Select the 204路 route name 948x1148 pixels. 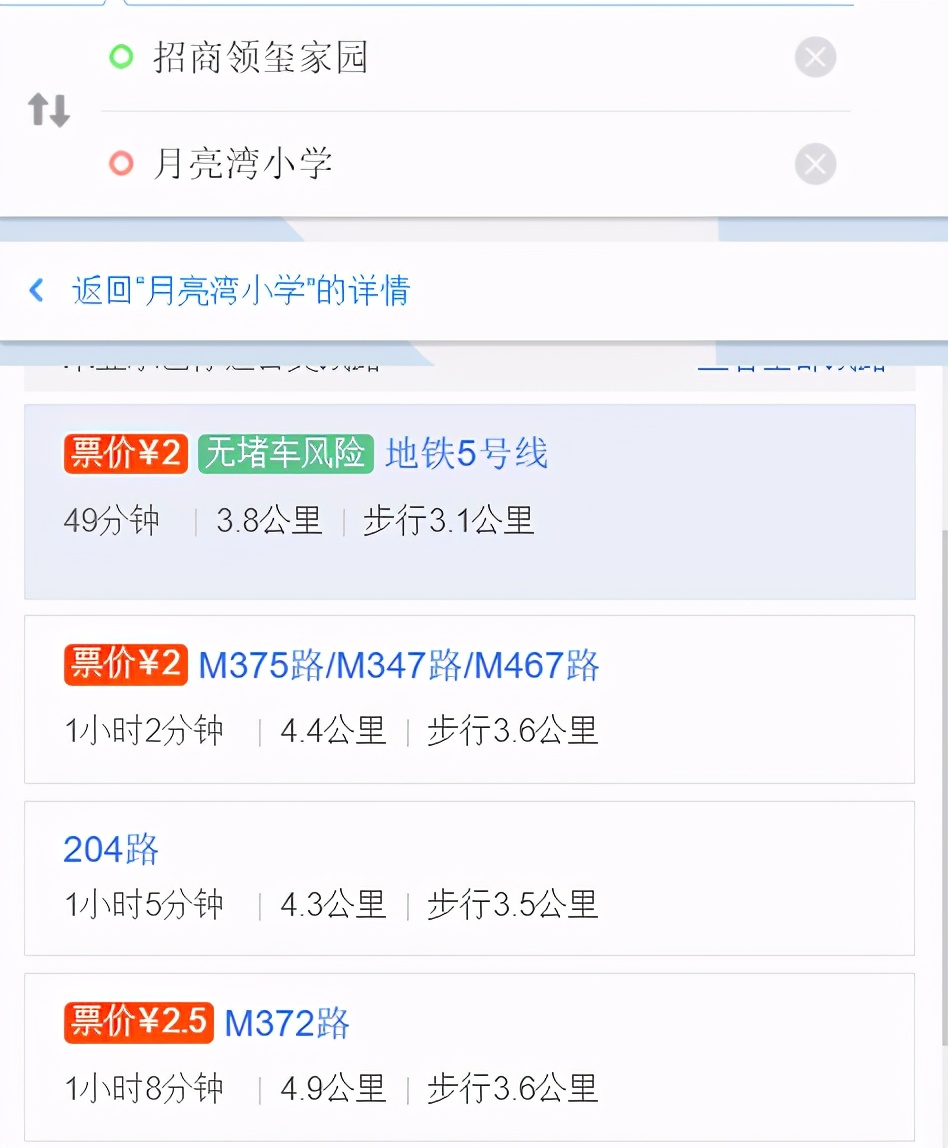[x=110, y=848]
